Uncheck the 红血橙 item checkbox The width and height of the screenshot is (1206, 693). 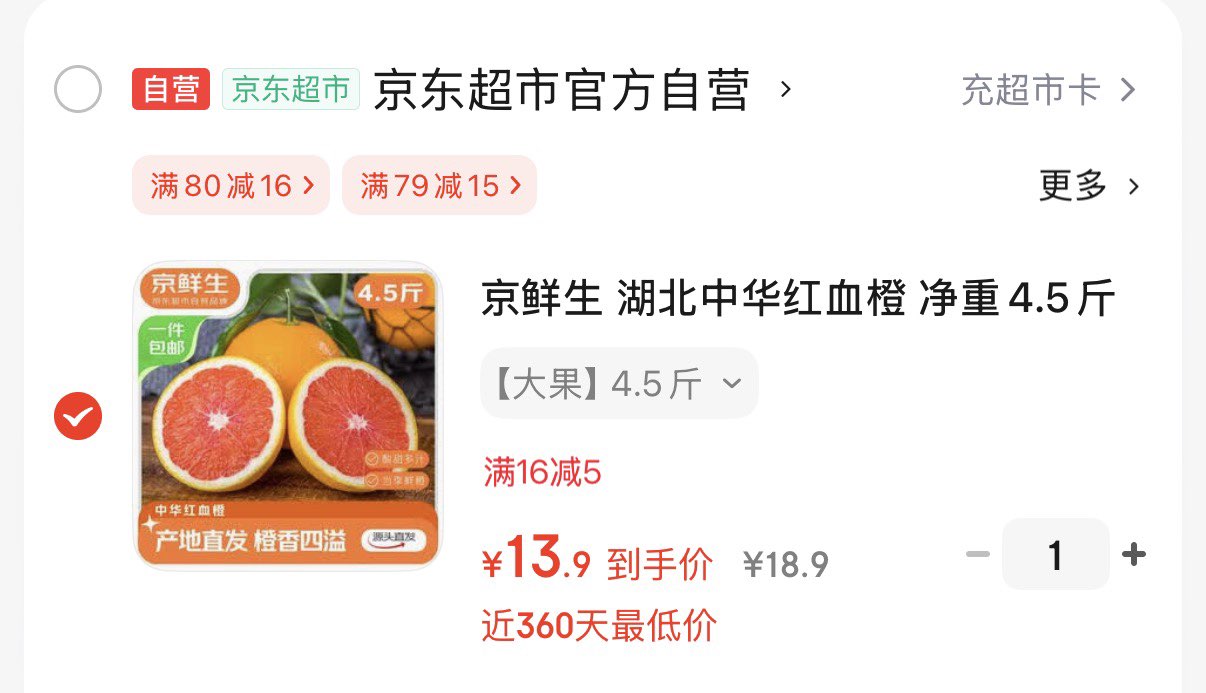click(77, 416)
